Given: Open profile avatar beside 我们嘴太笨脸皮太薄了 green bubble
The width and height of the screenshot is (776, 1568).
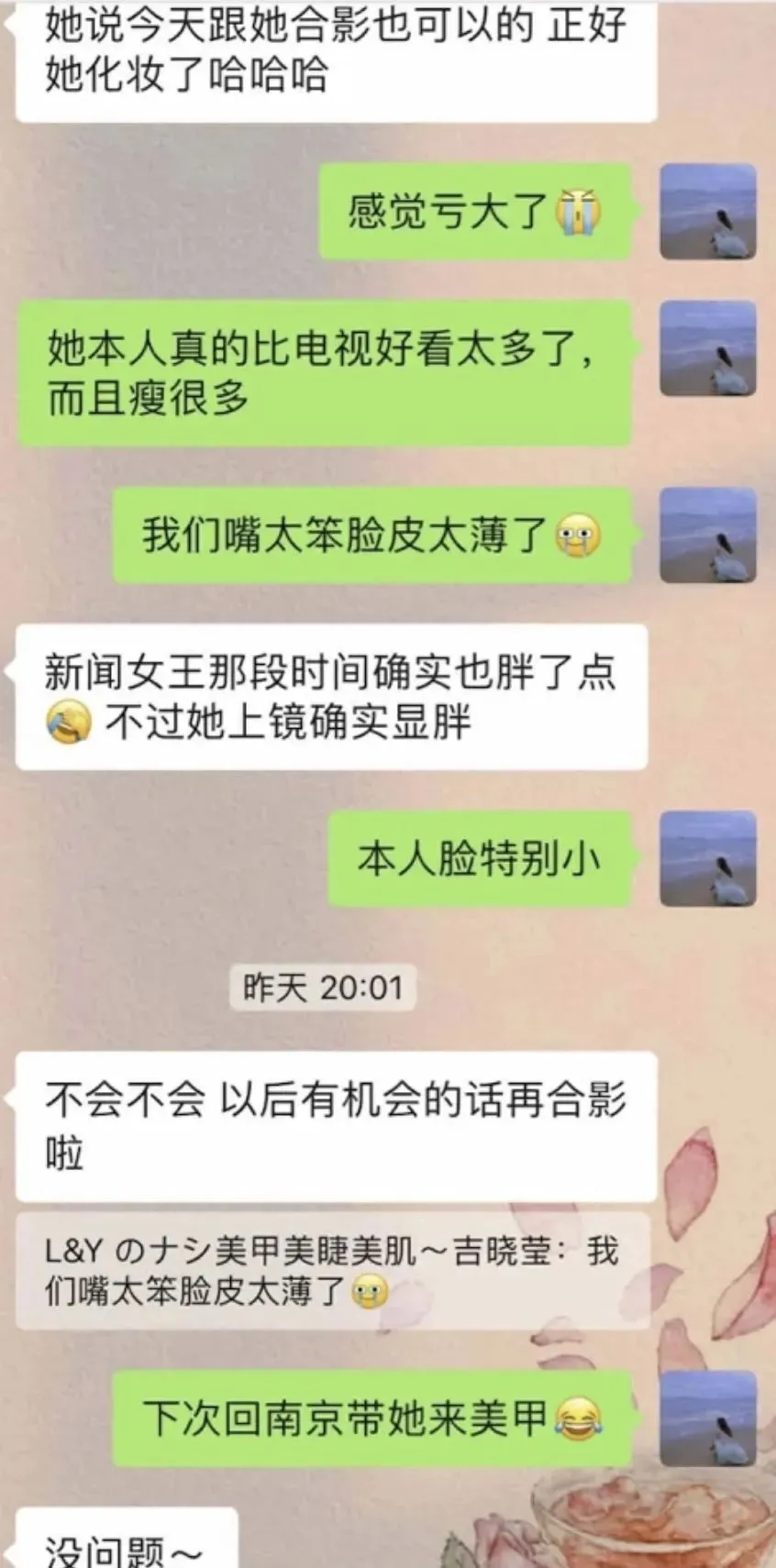Looking at the screenshot, I should pyautogui.click(x=708, y=536).
